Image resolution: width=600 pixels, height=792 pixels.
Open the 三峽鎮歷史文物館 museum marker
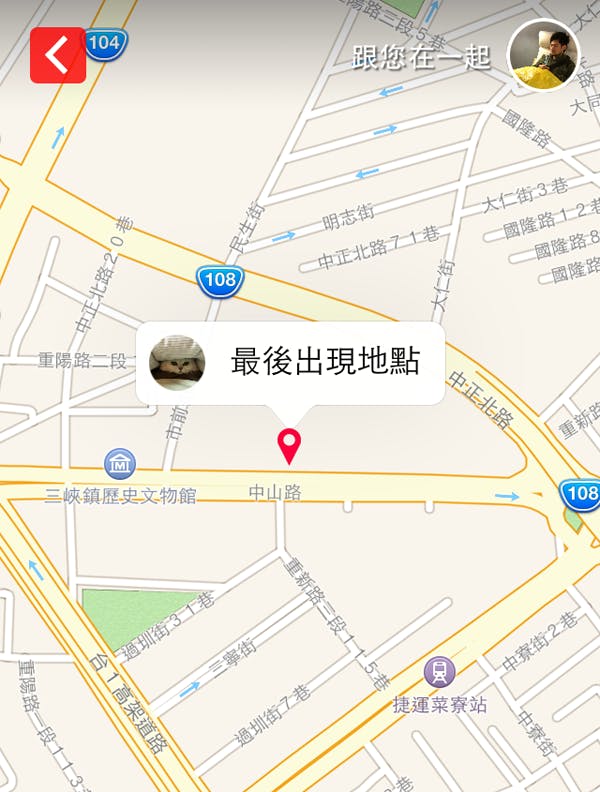[x=120, y=463]
